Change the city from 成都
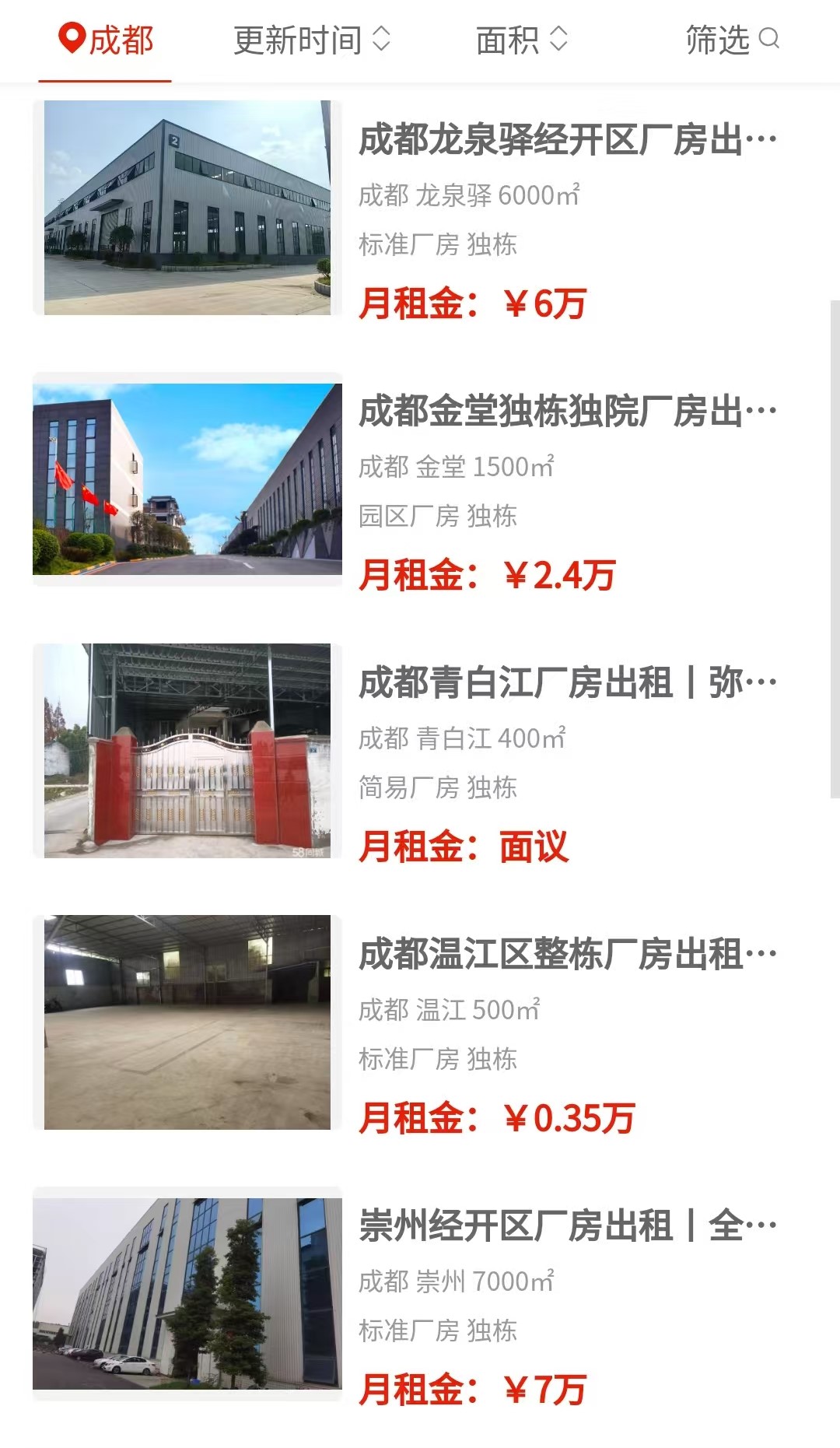840x1448 pixels. pyautogui.click(x=106, y=40)
